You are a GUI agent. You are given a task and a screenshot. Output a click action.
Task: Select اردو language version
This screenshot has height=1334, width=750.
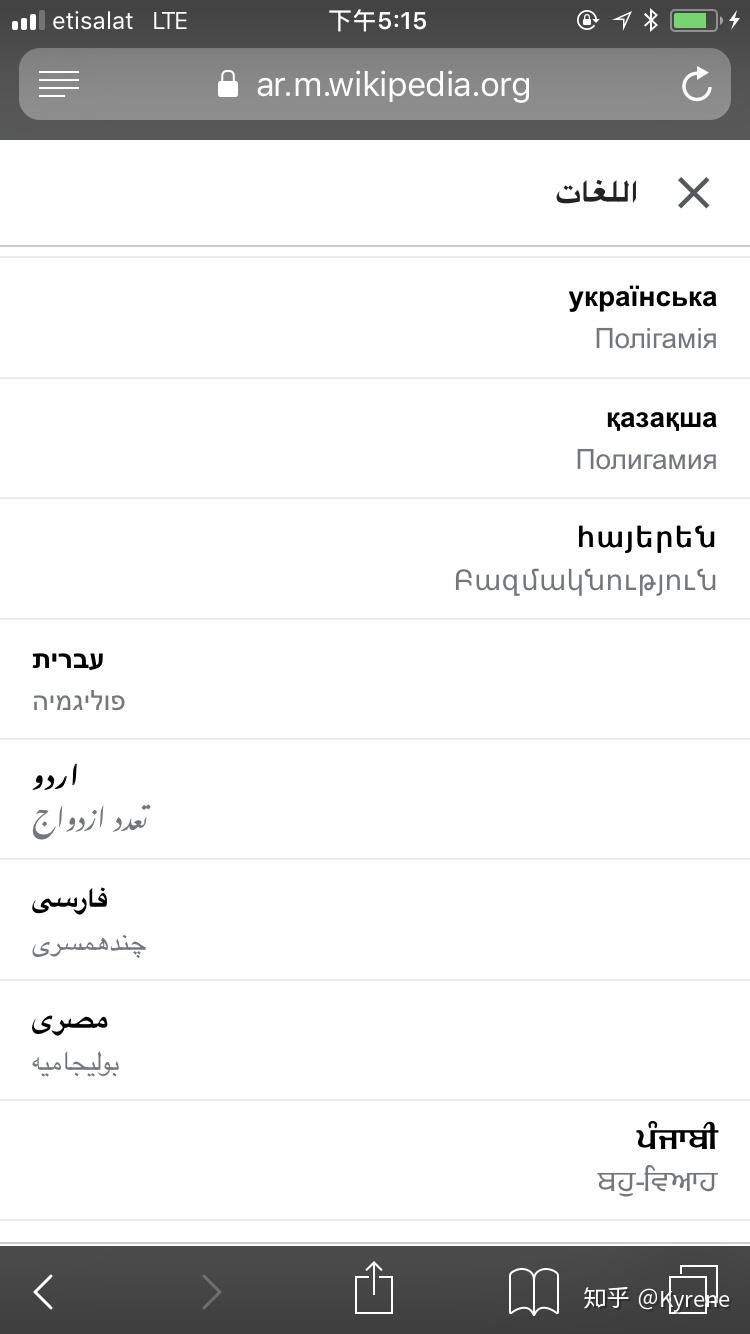90,799
